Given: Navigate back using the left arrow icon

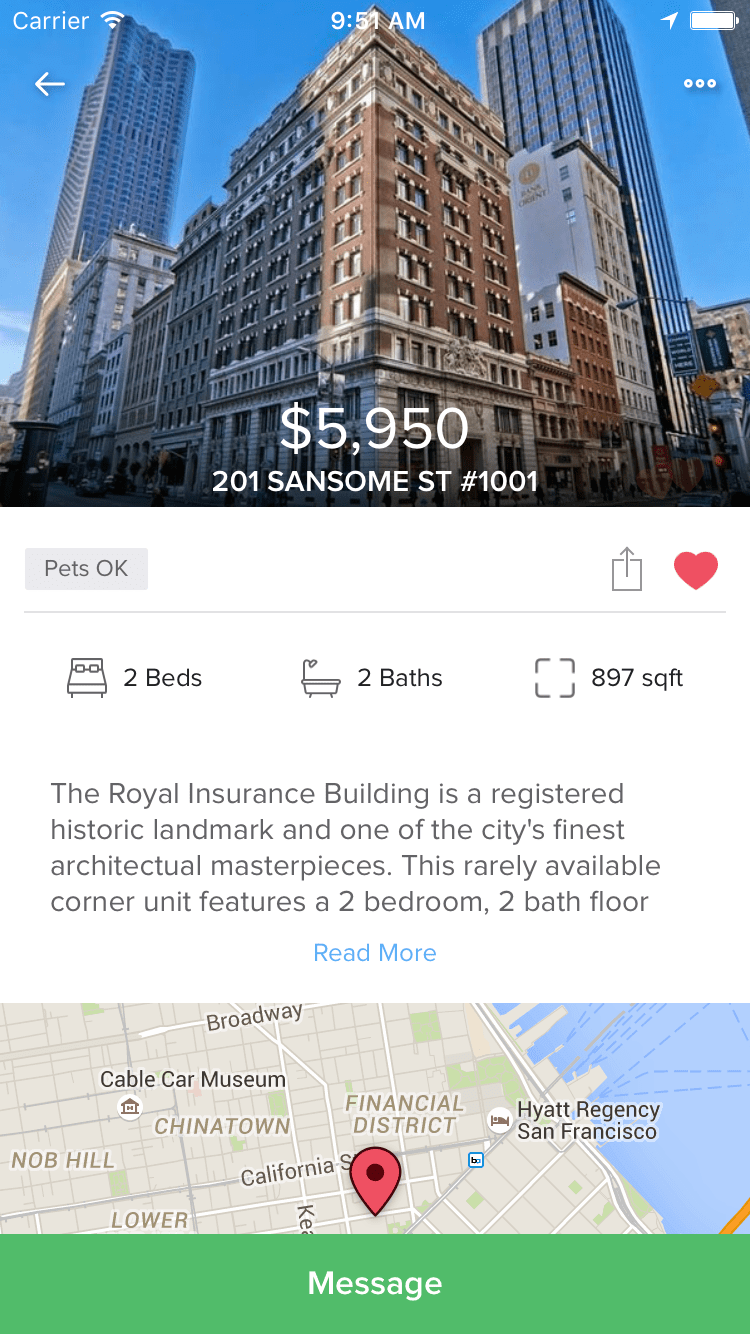Looking at the screenshot, I should click(x=49, y=84).
